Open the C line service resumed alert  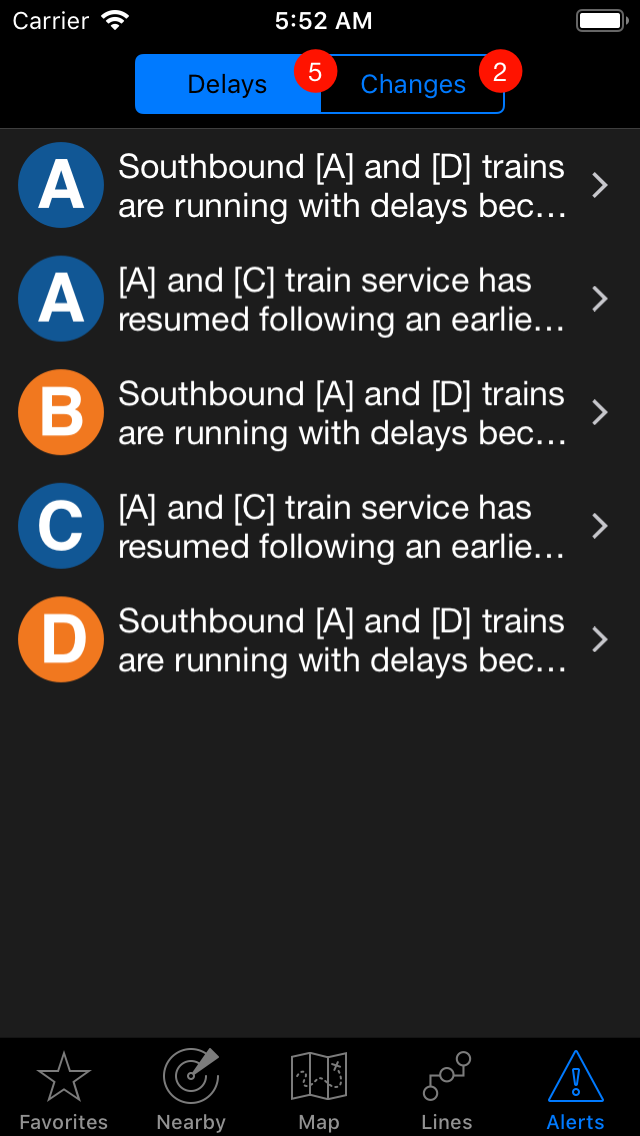pos(320,527)
